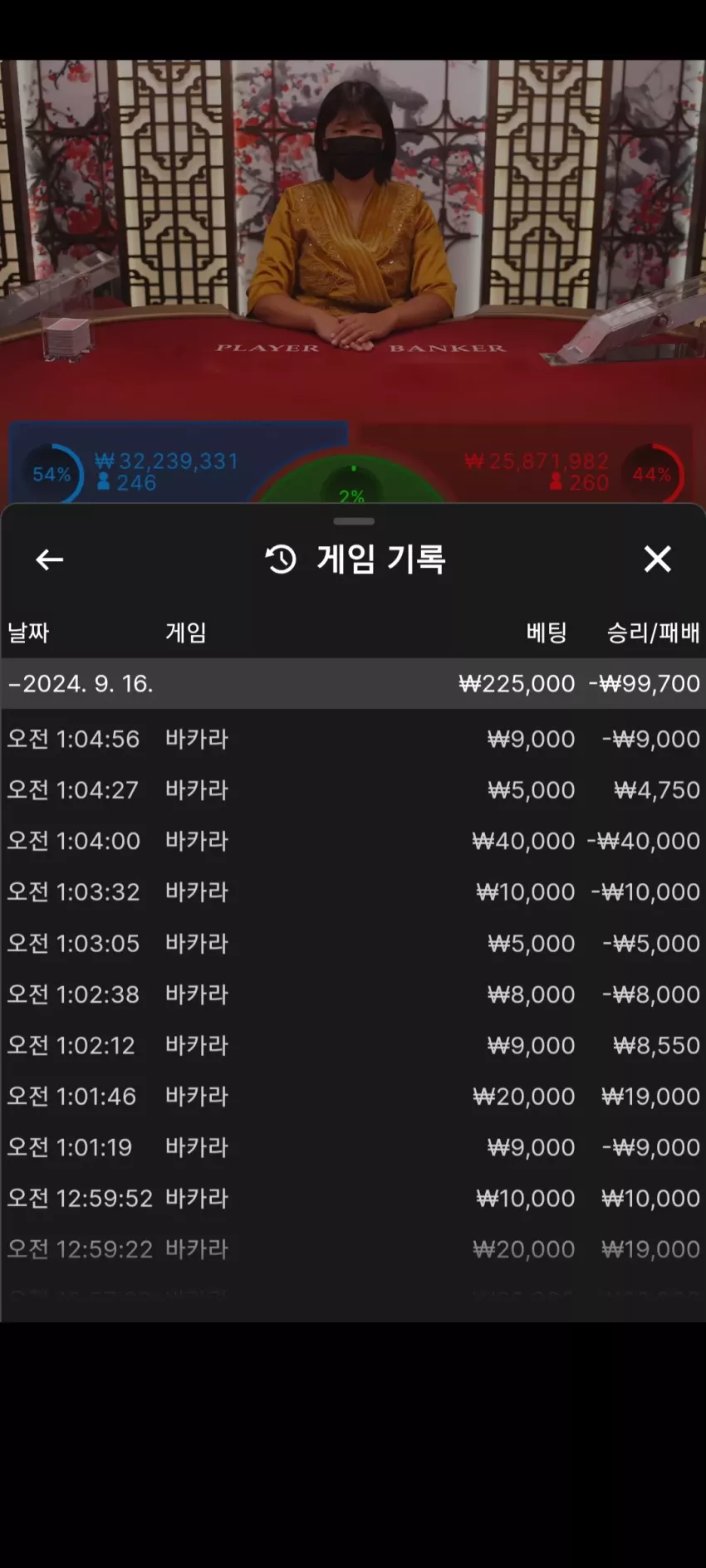The height and width of the screenshot is (1568, 706).
Task: Open the 오전 12:59:22 baccarat entry
Action: [x=353, y=1249]
